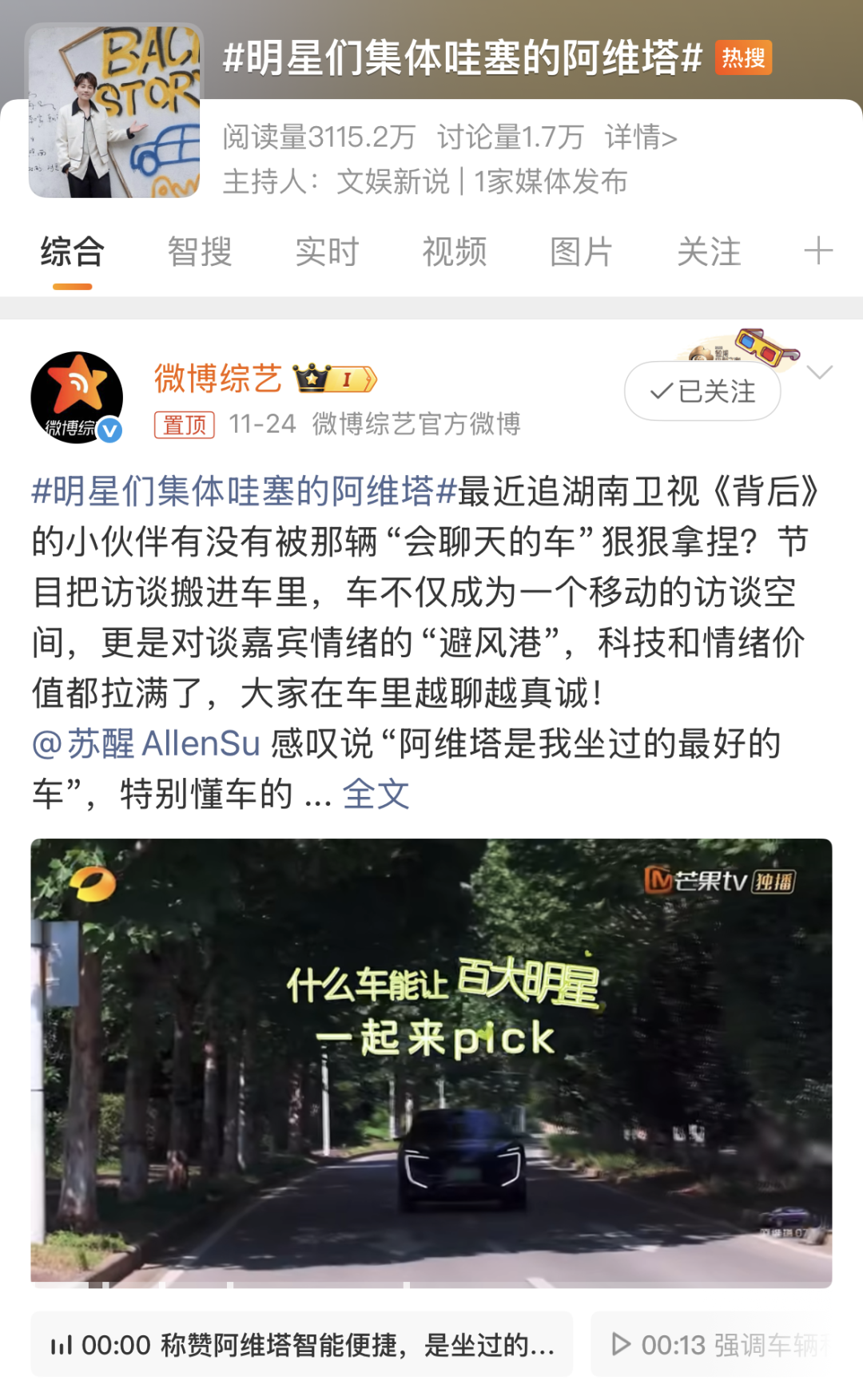Tap the plus icon beside tabs
The width and height of the screenshot is (863, 1400).
pyautogui.click(x=818, y=251)
